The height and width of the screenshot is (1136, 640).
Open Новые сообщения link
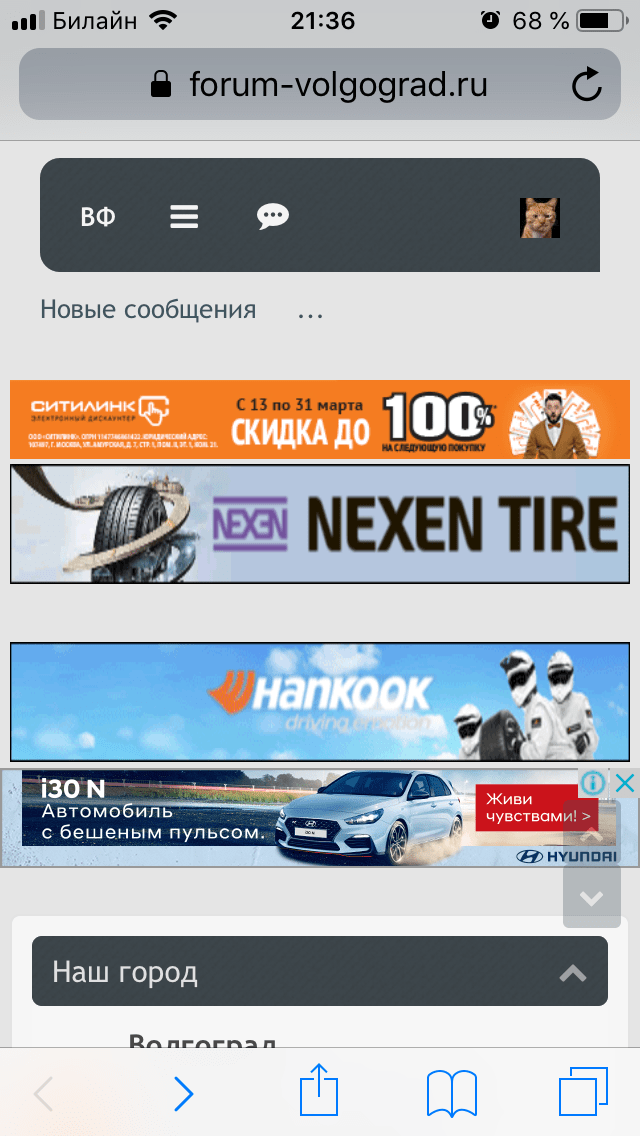148,310
